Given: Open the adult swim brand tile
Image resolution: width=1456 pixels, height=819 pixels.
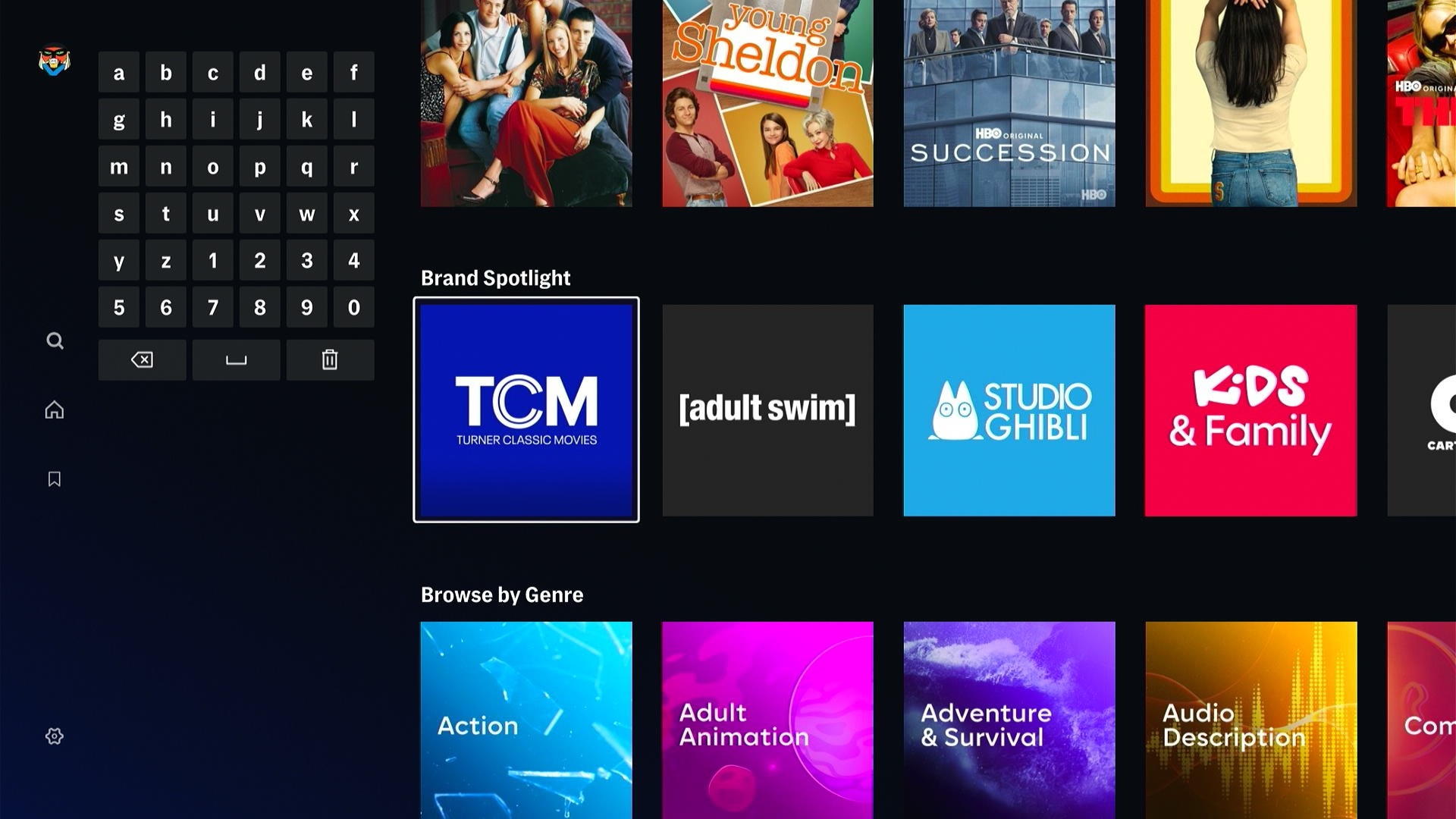Looking at the screenshot, I should pos(767,410).
